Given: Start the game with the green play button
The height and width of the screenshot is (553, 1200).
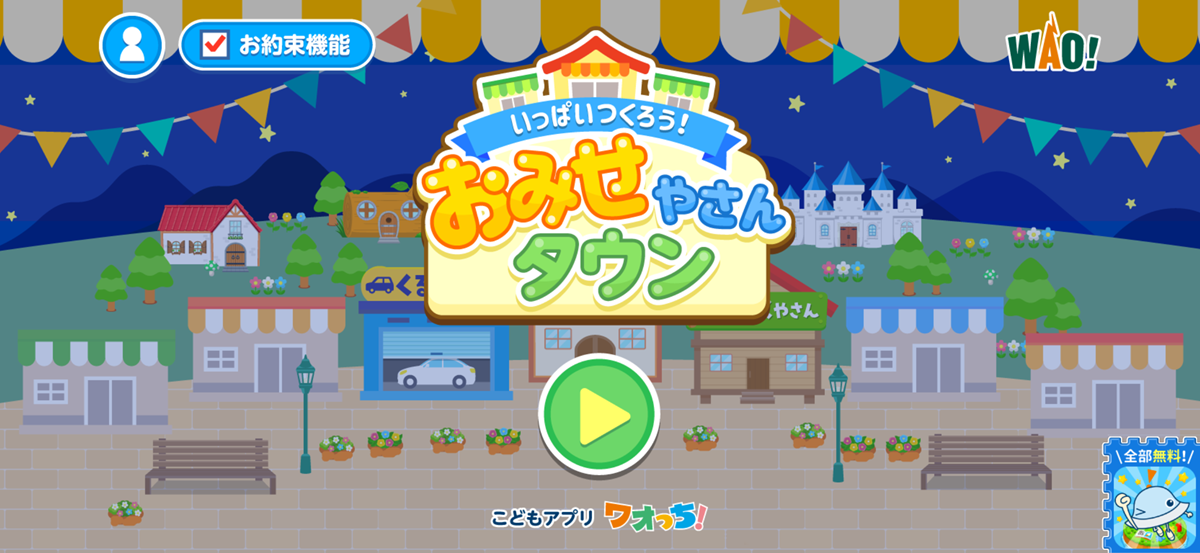Looking at the screenshot, I should click(599, 413).
